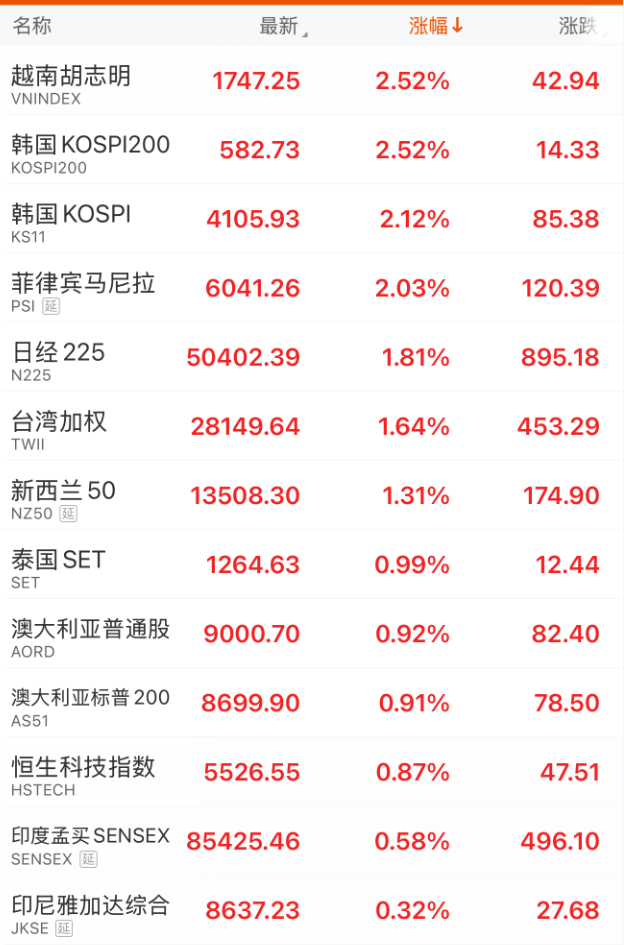Toggle the 涨幅 sort order
This screenshot has width=624, height=945.
pyautogui.click(x=435, y=27)
